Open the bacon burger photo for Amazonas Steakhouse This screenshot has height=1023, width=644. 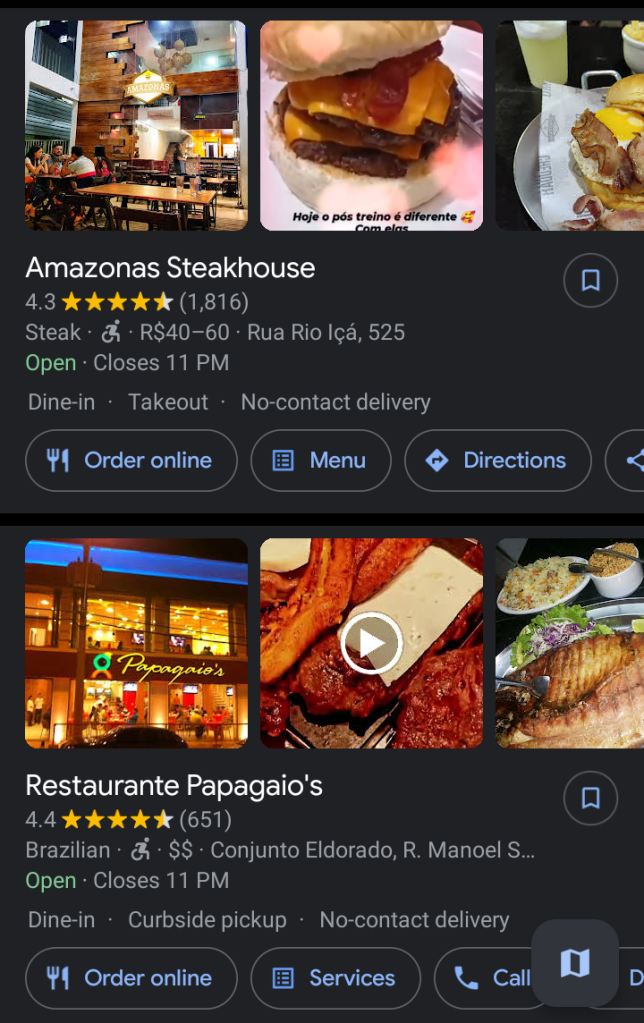pos(570,126)
